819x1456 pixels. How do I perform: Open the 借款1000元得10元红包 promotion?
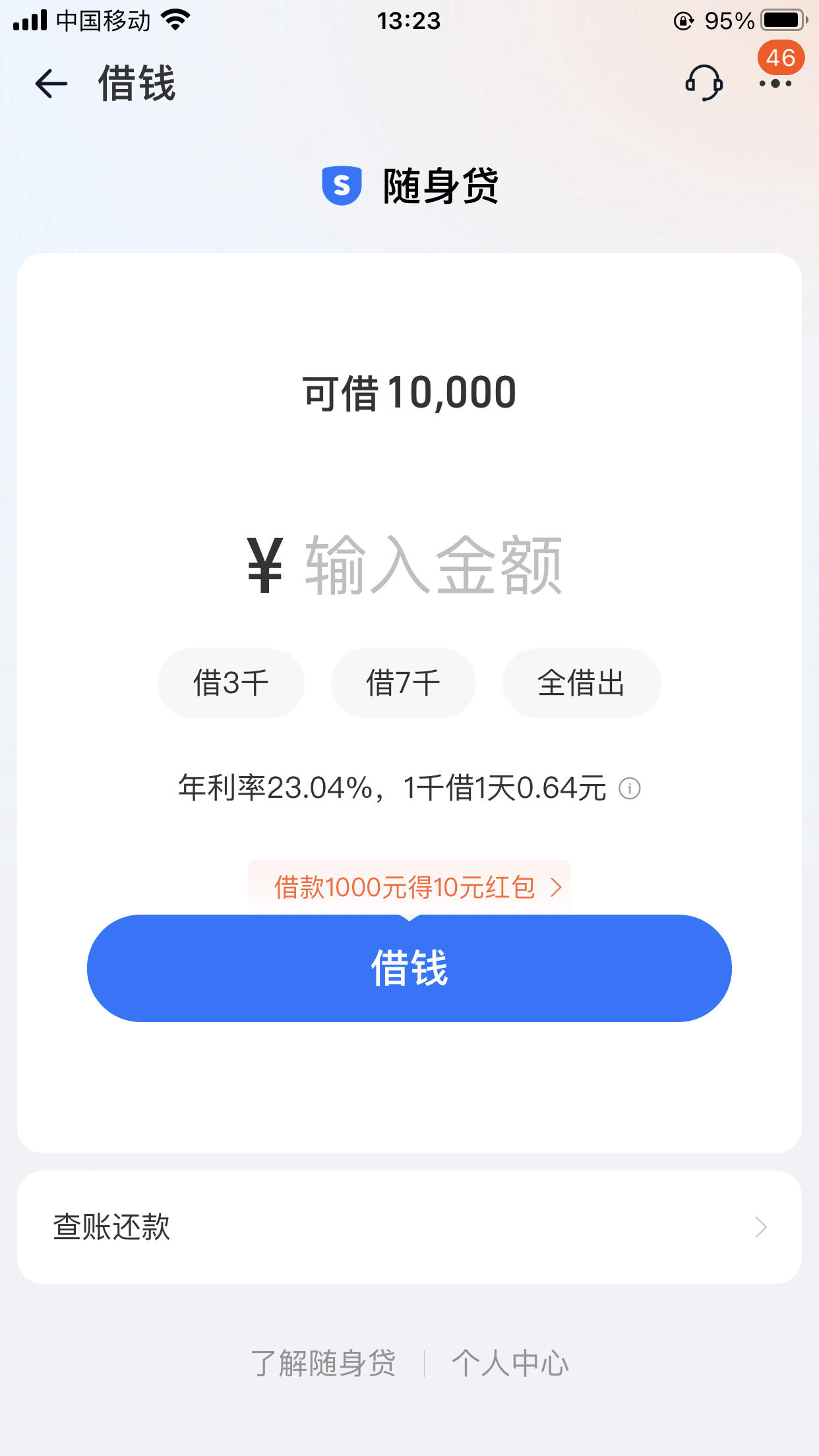[409, 888]
